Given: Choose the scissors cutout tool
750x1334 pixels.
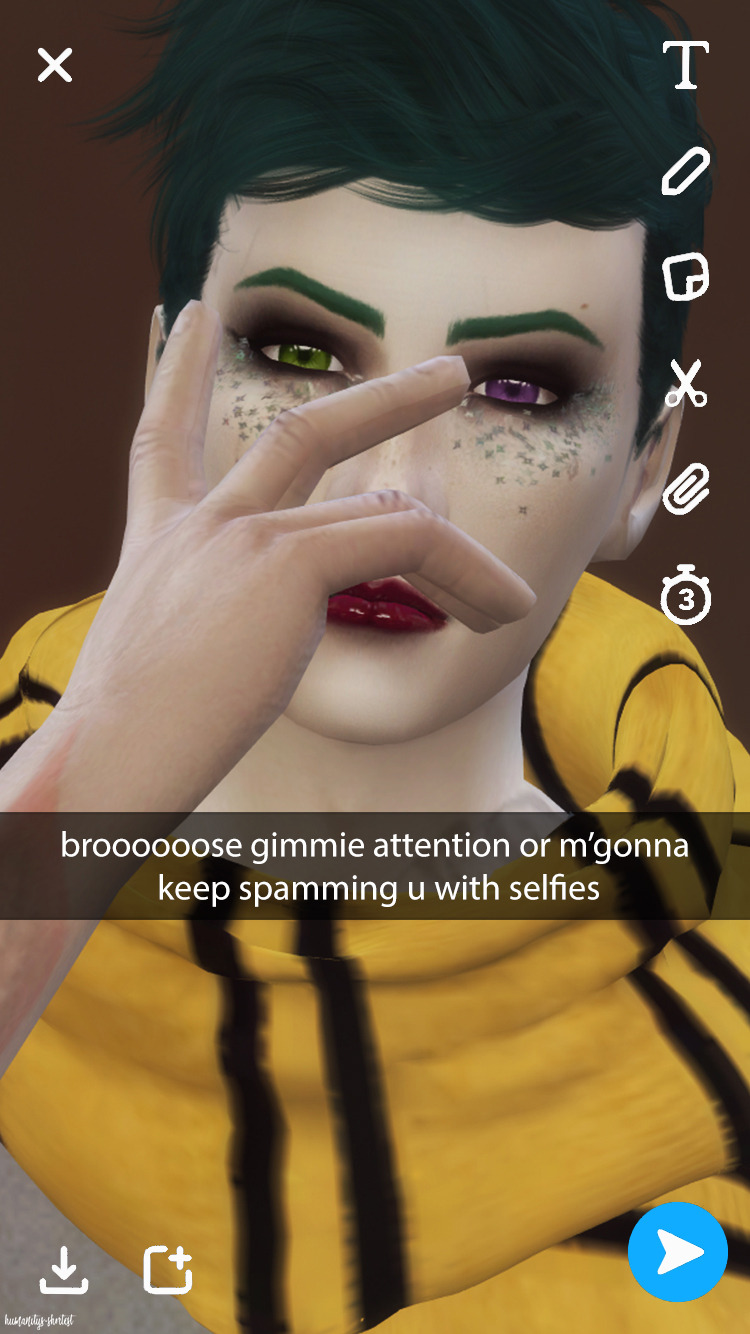Looking at the screenshot, I should [686, 383].
